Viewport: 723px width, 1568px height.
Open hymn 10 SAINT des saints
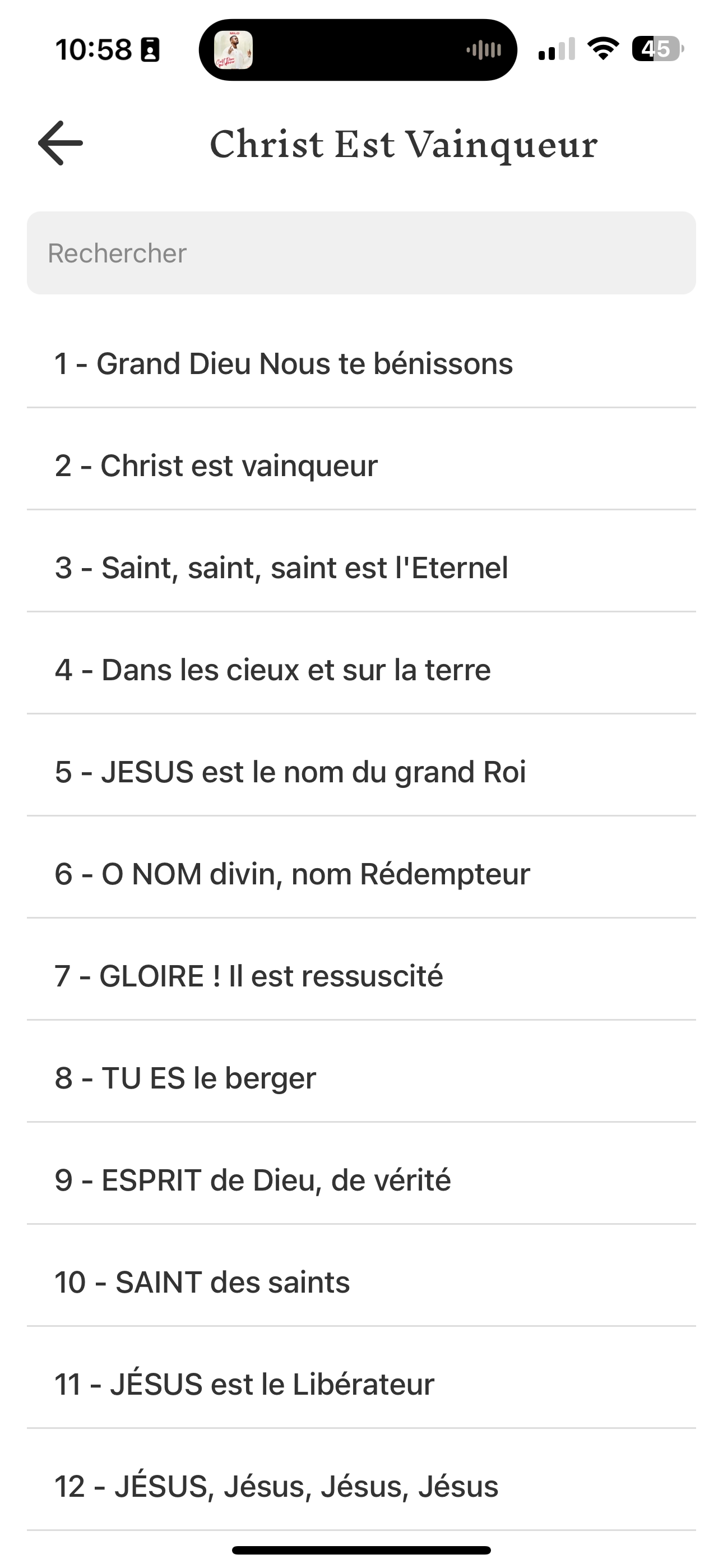point(361,1283)
